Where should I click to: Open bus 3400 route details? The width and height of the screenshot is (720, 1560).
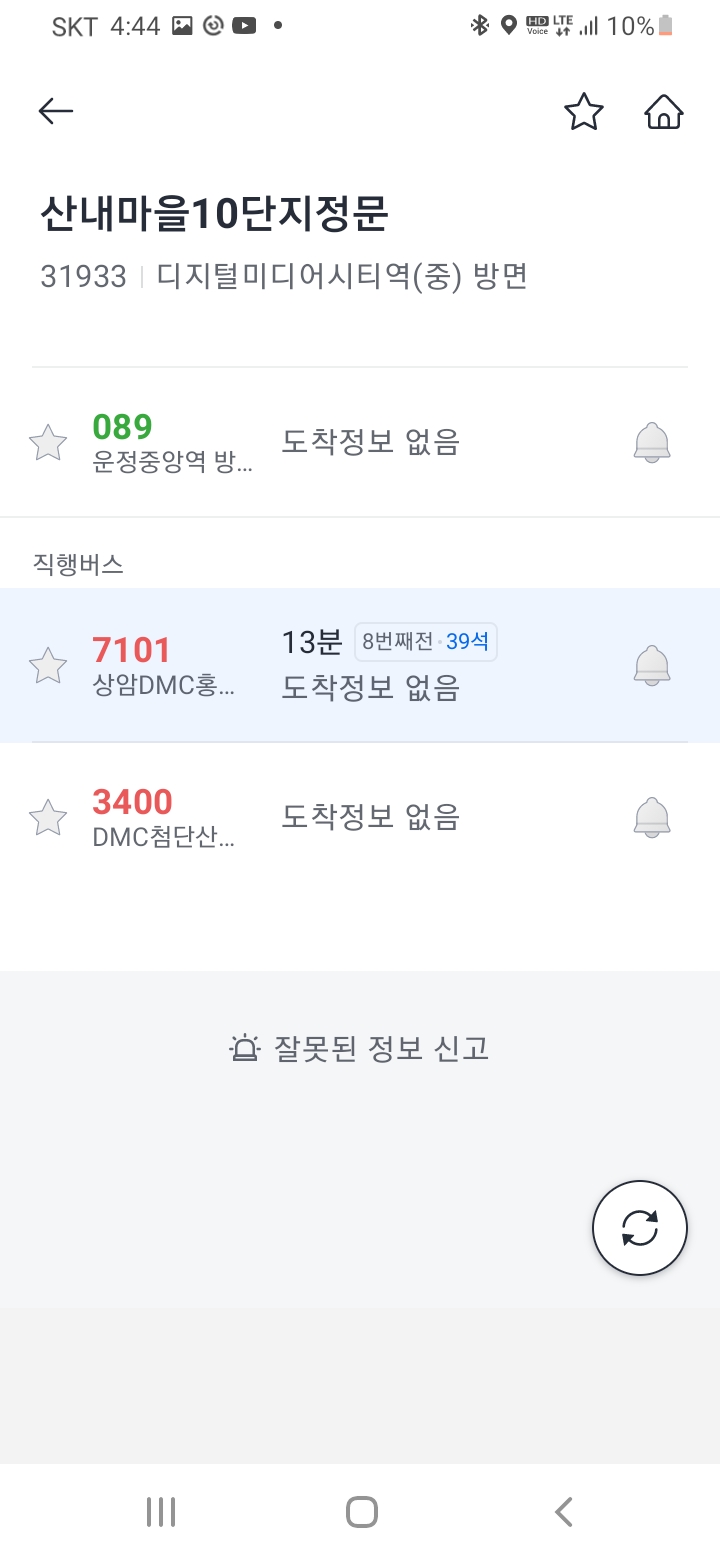[165, 818]
